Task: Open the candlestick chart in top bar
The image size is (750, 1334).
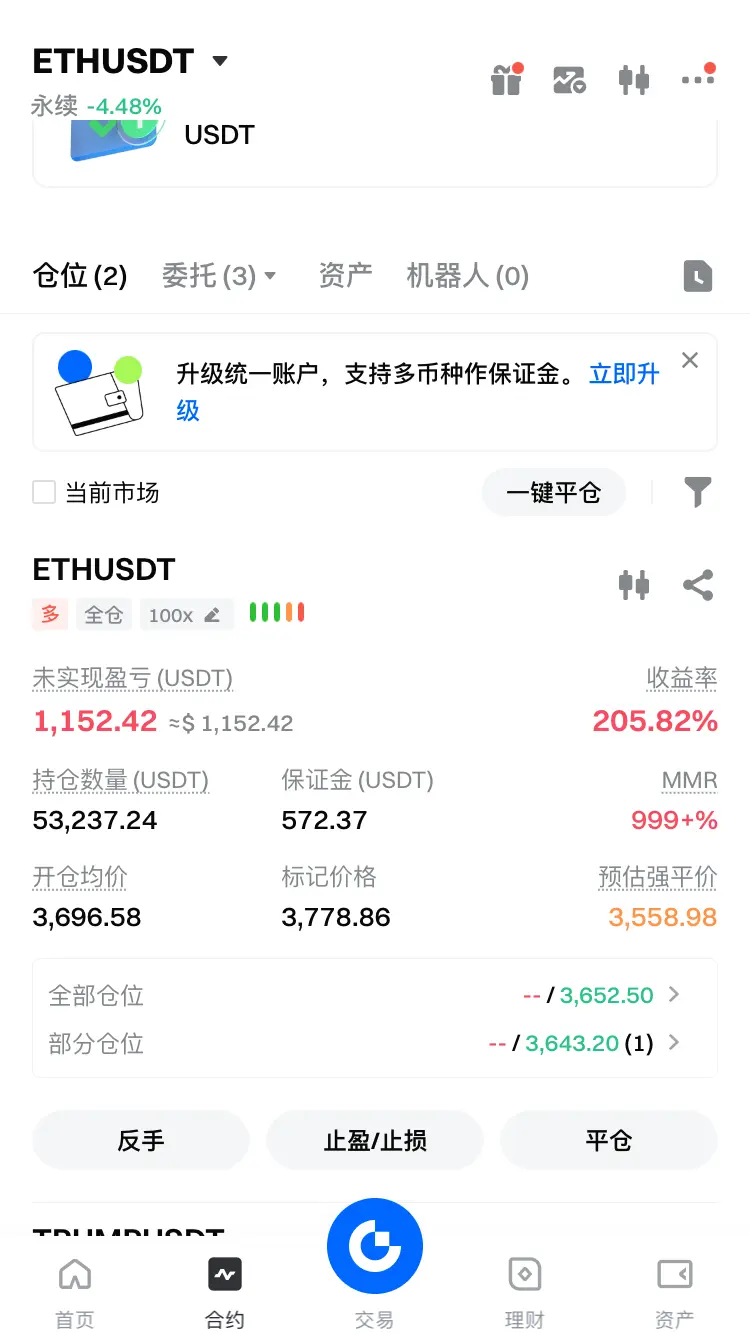Action: pyautogui.click(x=634, y=80)
